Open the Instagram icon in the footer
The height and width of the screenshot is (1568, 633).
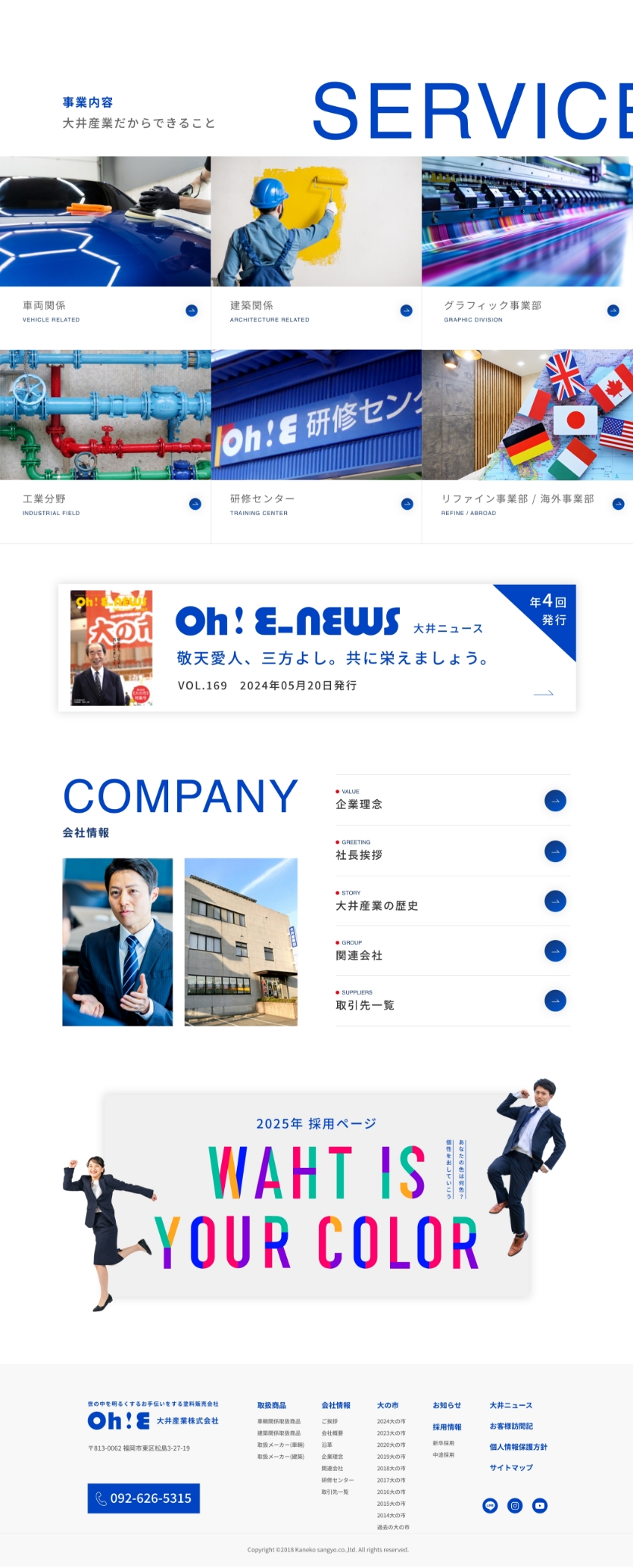515,1506
